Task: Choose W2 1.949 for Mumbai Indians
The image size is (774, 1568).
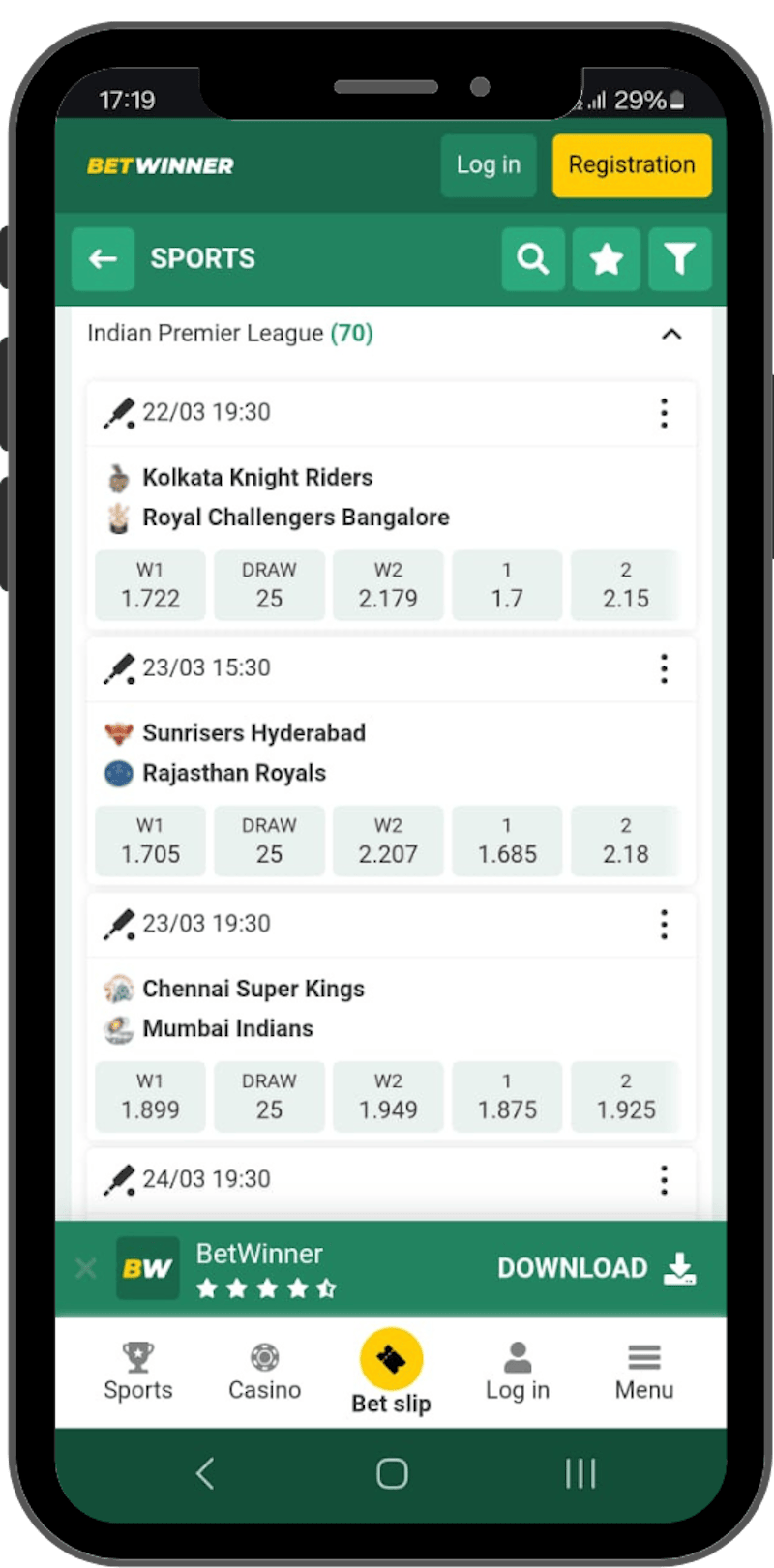Action: pos(388,1096)
